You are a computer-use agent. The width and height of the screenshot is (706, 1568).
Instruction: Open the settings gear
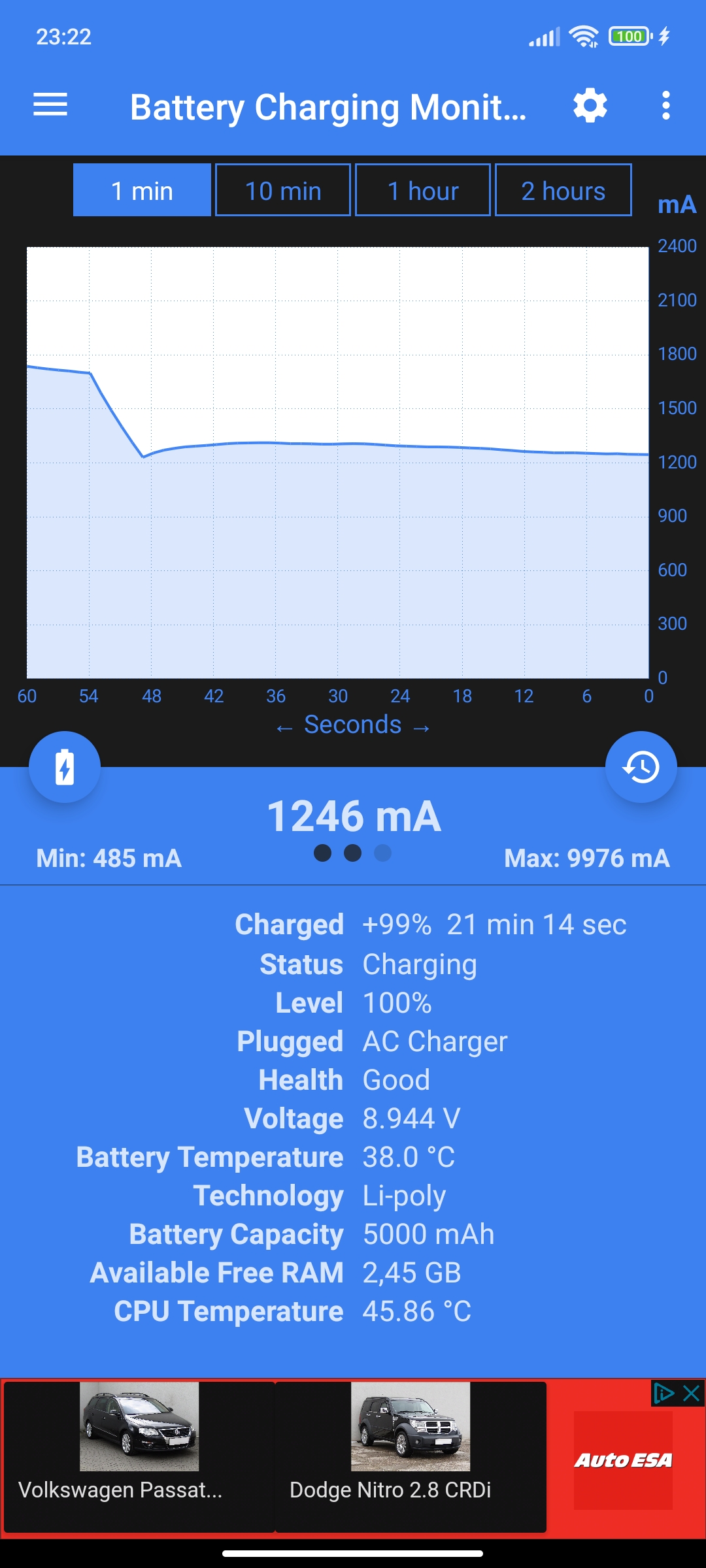(590, 106)
